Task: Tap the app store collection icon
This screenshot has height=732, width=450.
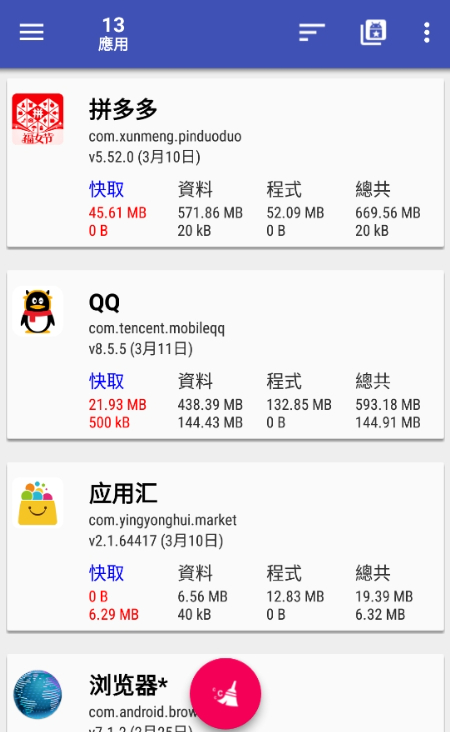Action: pyautogui.click(x=373, y=32)
